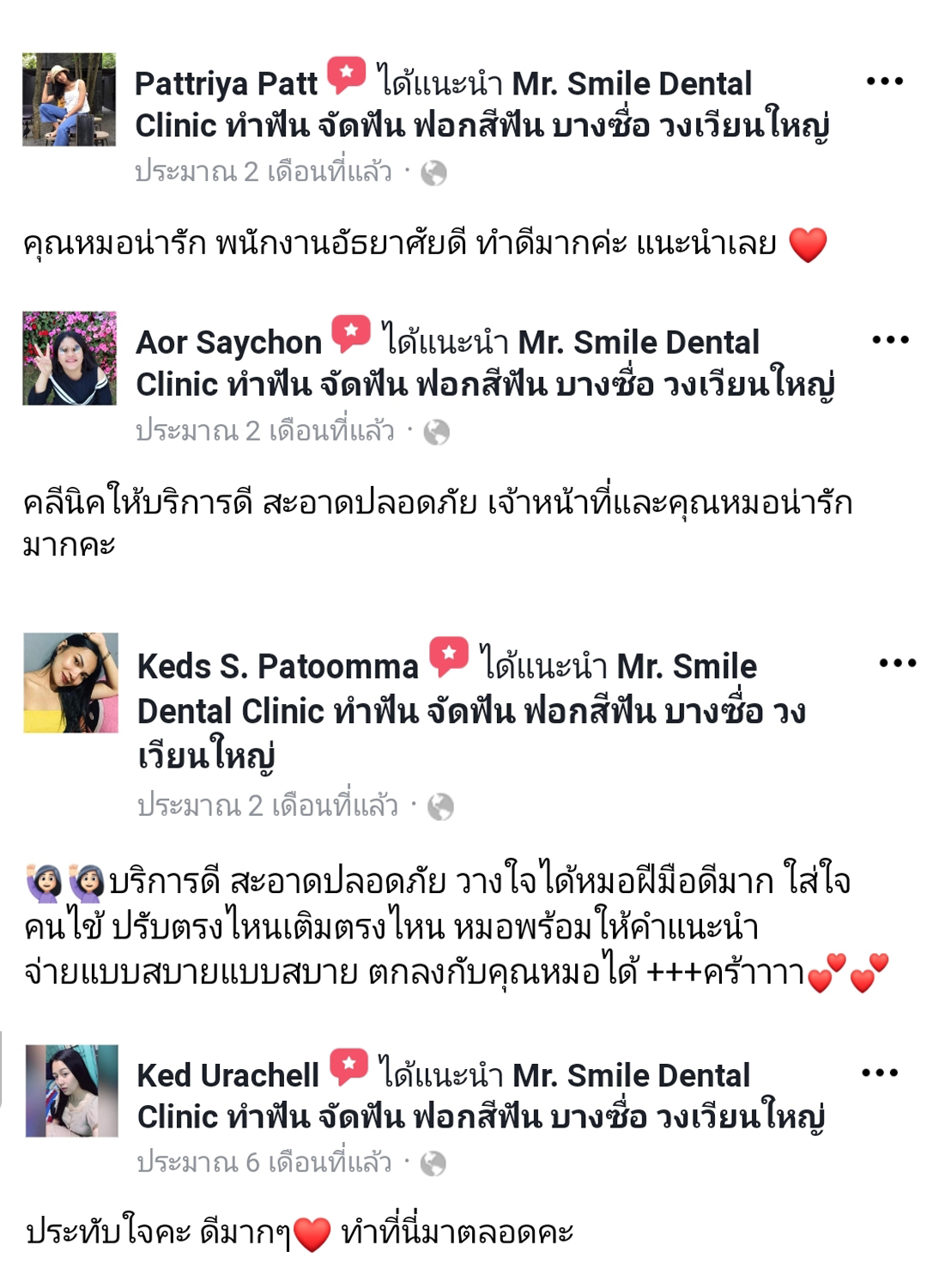Open overflow menu on Keds S. Patoomma's review
Image resolution: width=927 pixels, height=1288 pixels.
(897, 663)
